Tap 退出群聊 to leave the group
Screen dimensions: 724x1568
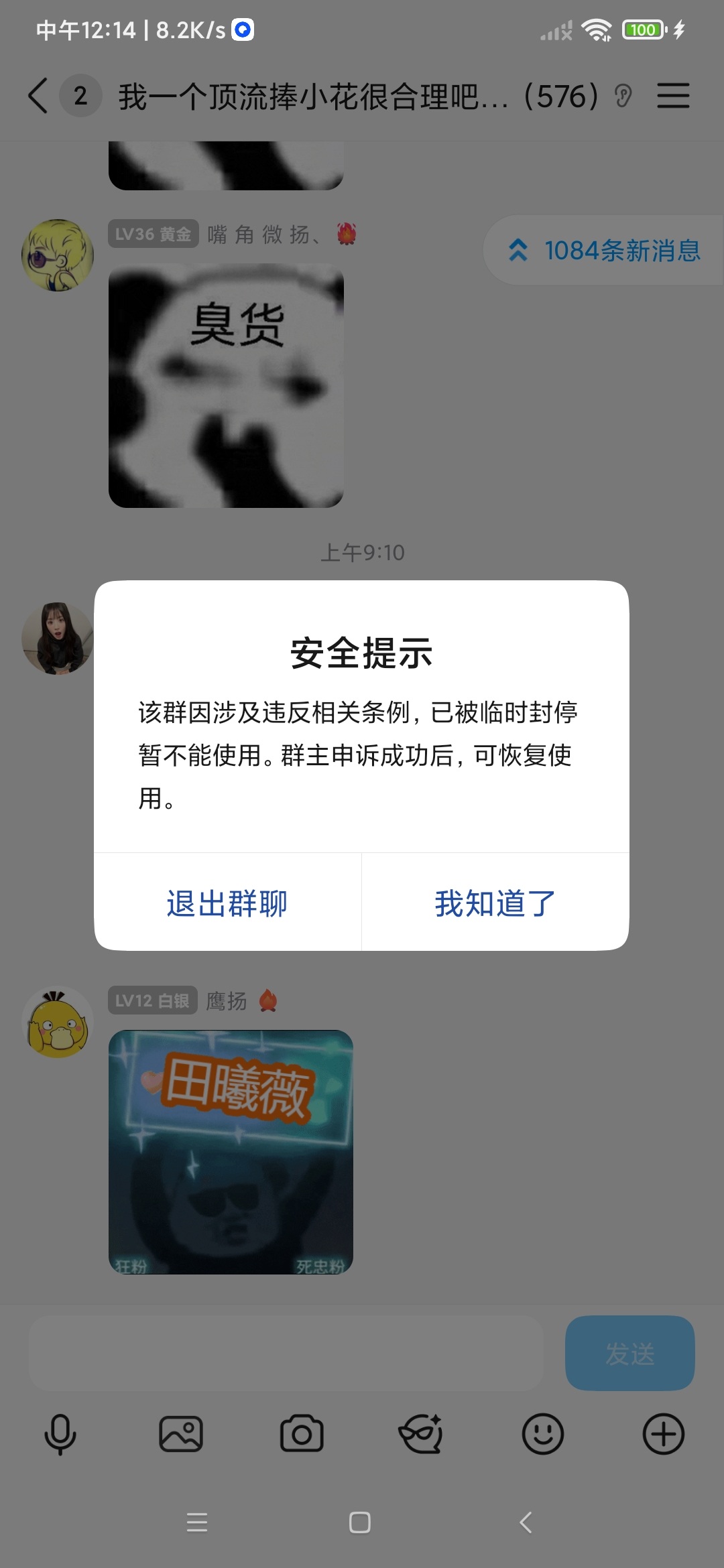point(227,903)
